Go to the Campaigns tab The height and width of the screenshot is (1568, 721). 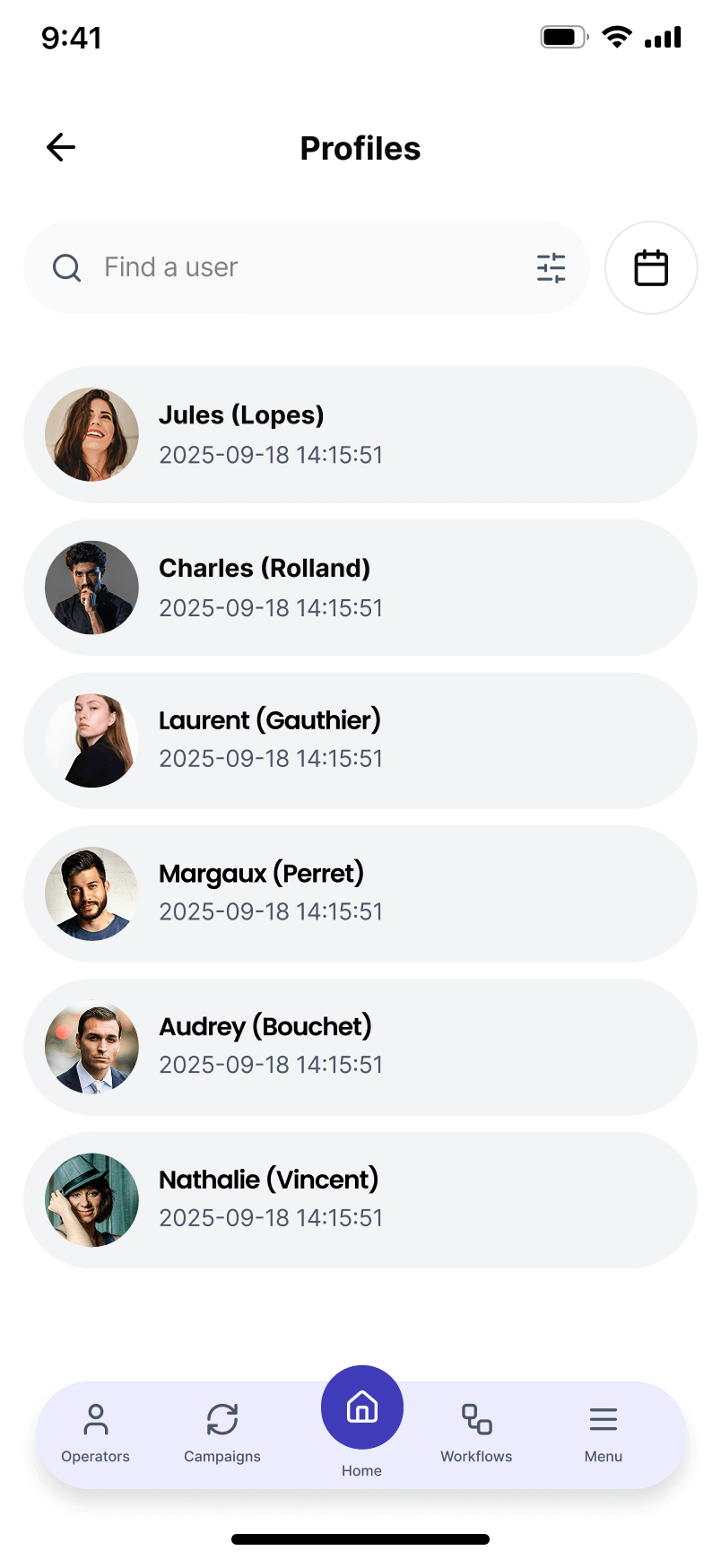click(222, 1433)
